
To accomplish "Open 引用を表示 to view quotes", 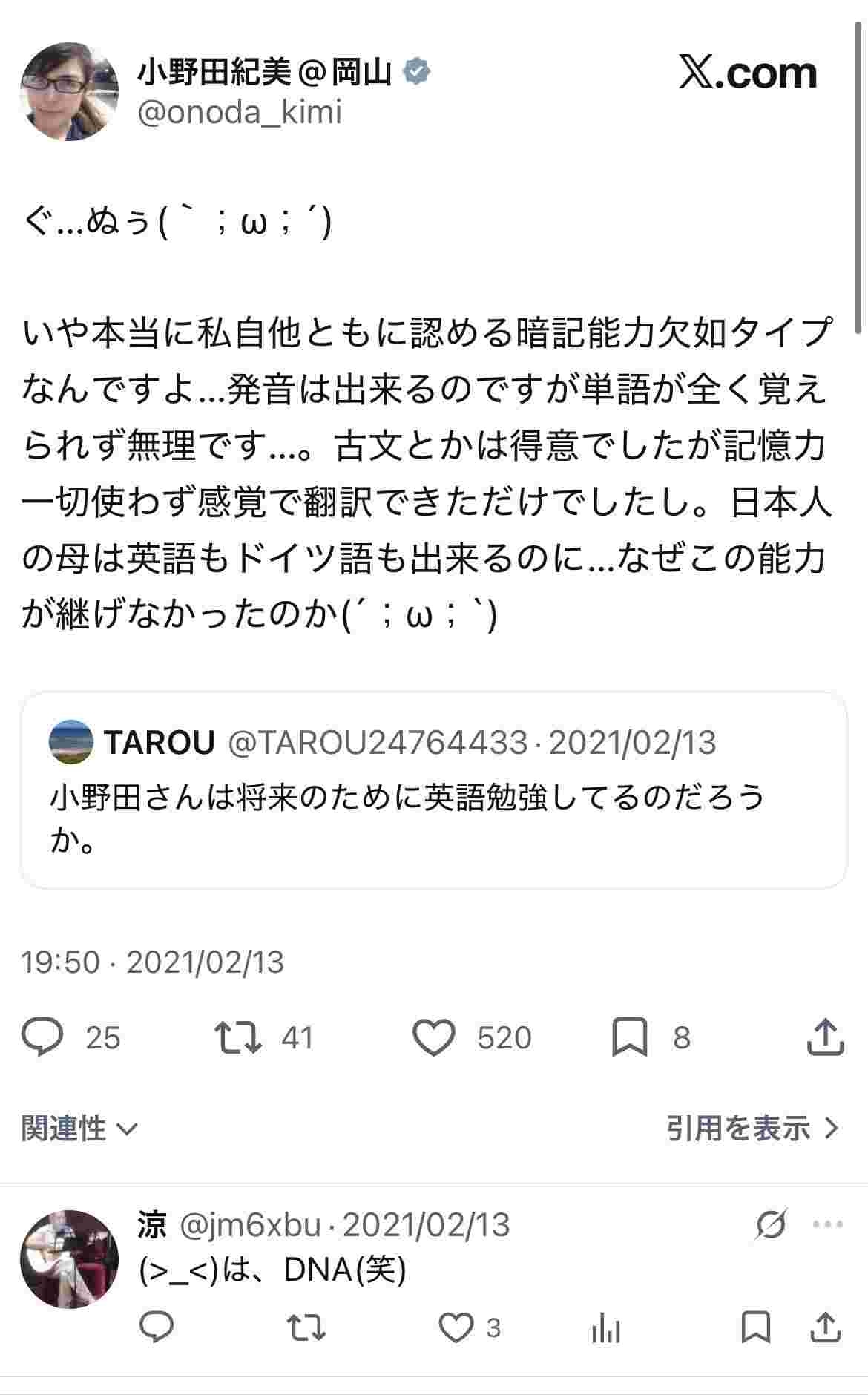I will (752, 1129).
